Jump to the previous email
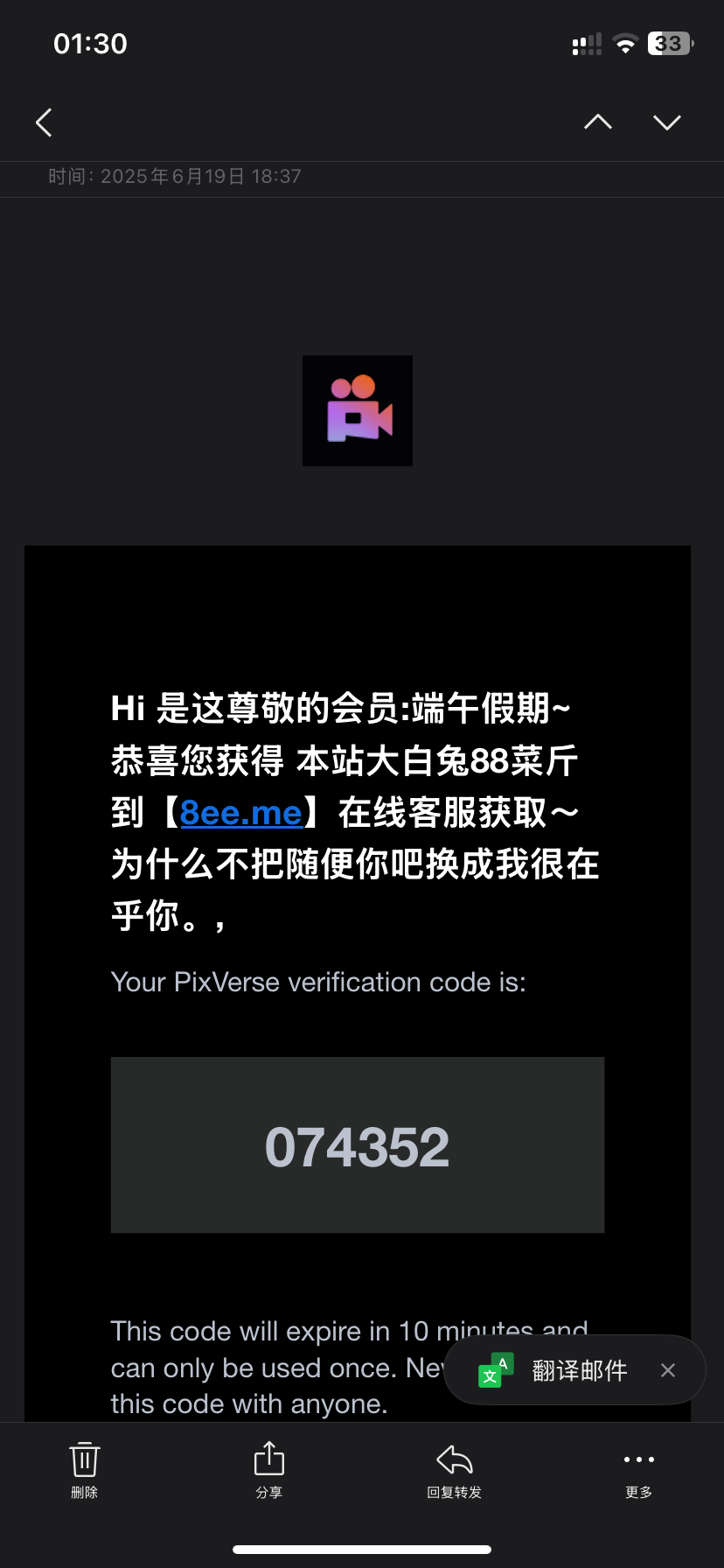Viewport: 724px width, 1568px height. 598,122
